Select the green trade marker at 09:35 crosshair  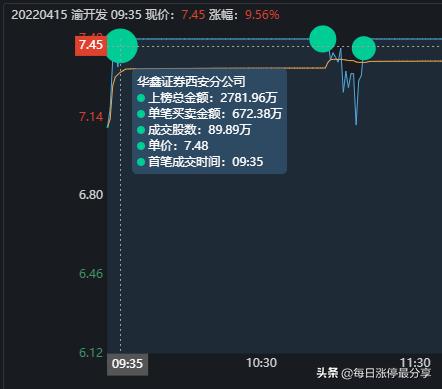pos(121,46)
